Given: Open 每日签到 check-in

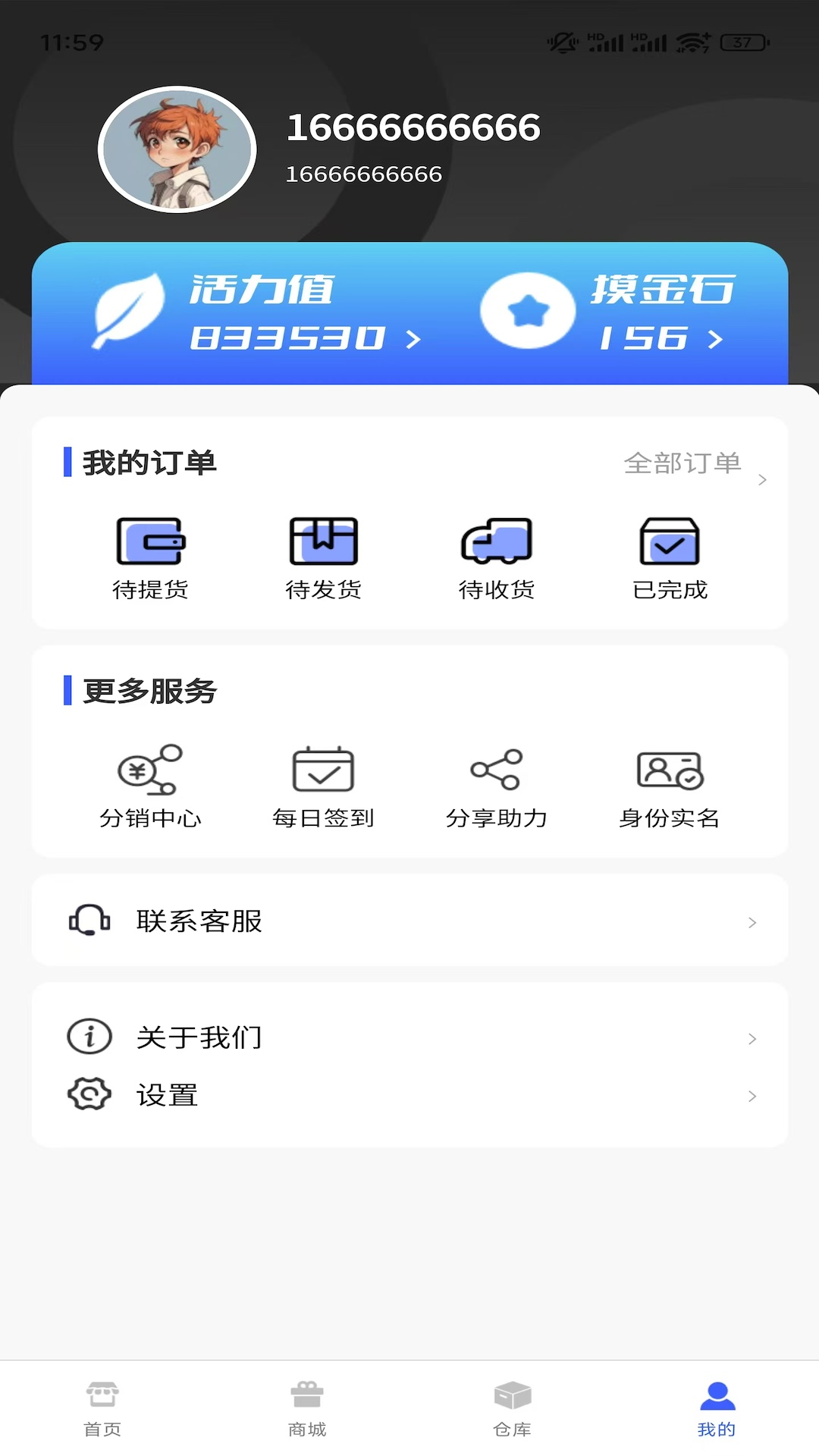Looking at the screenshot, I should [x=323, y=786].
